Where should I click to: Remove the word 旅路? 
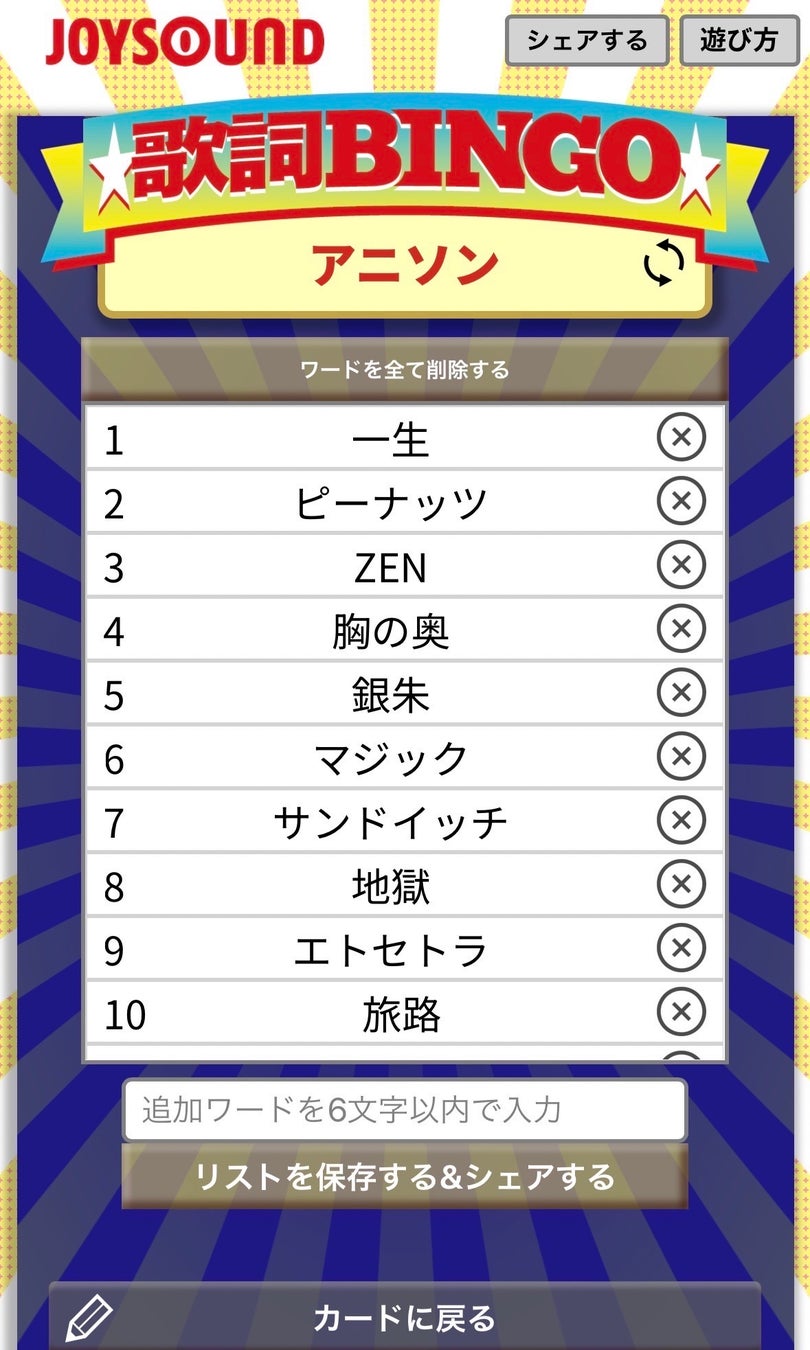tap(681, 1012)
